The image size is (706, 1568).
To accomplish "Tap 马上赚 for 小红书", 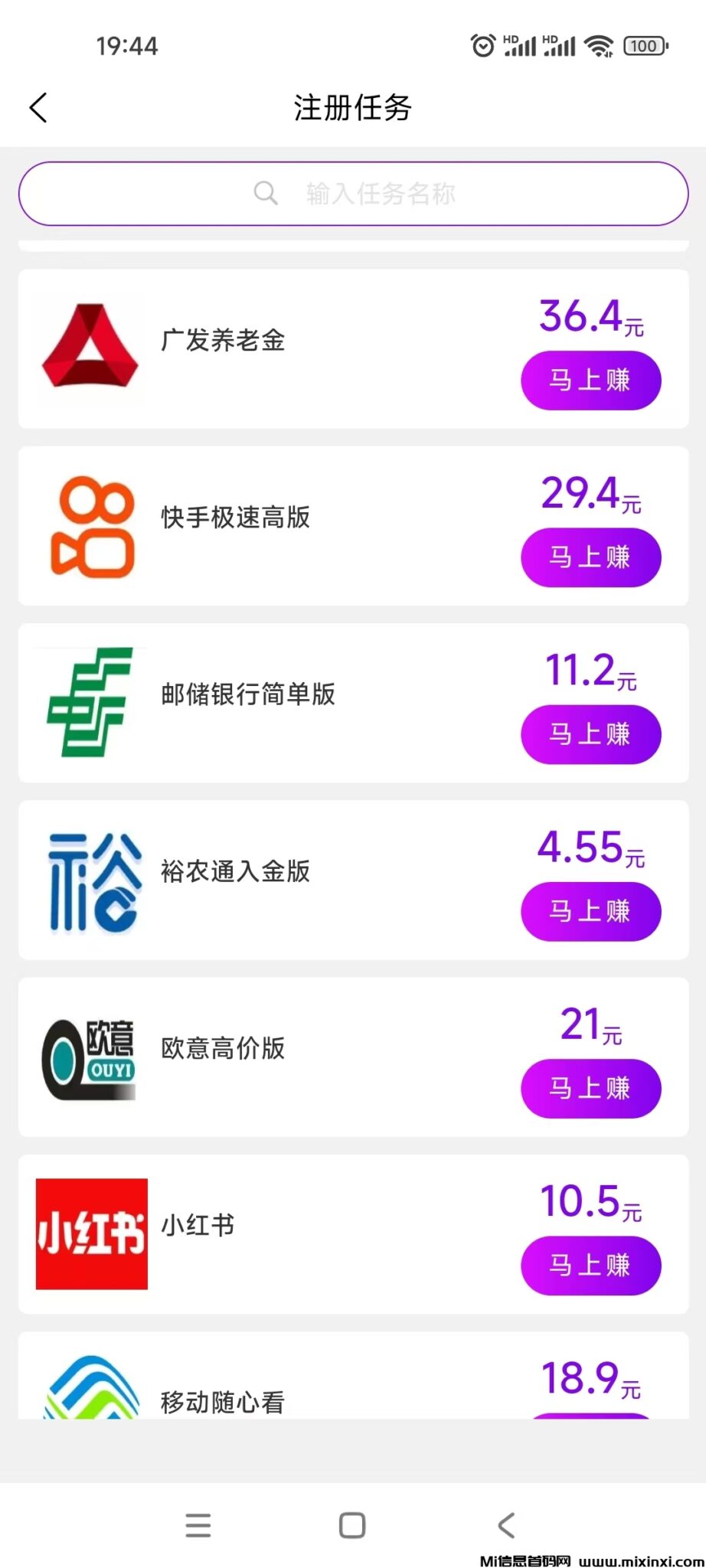I will click(590, 1265).
